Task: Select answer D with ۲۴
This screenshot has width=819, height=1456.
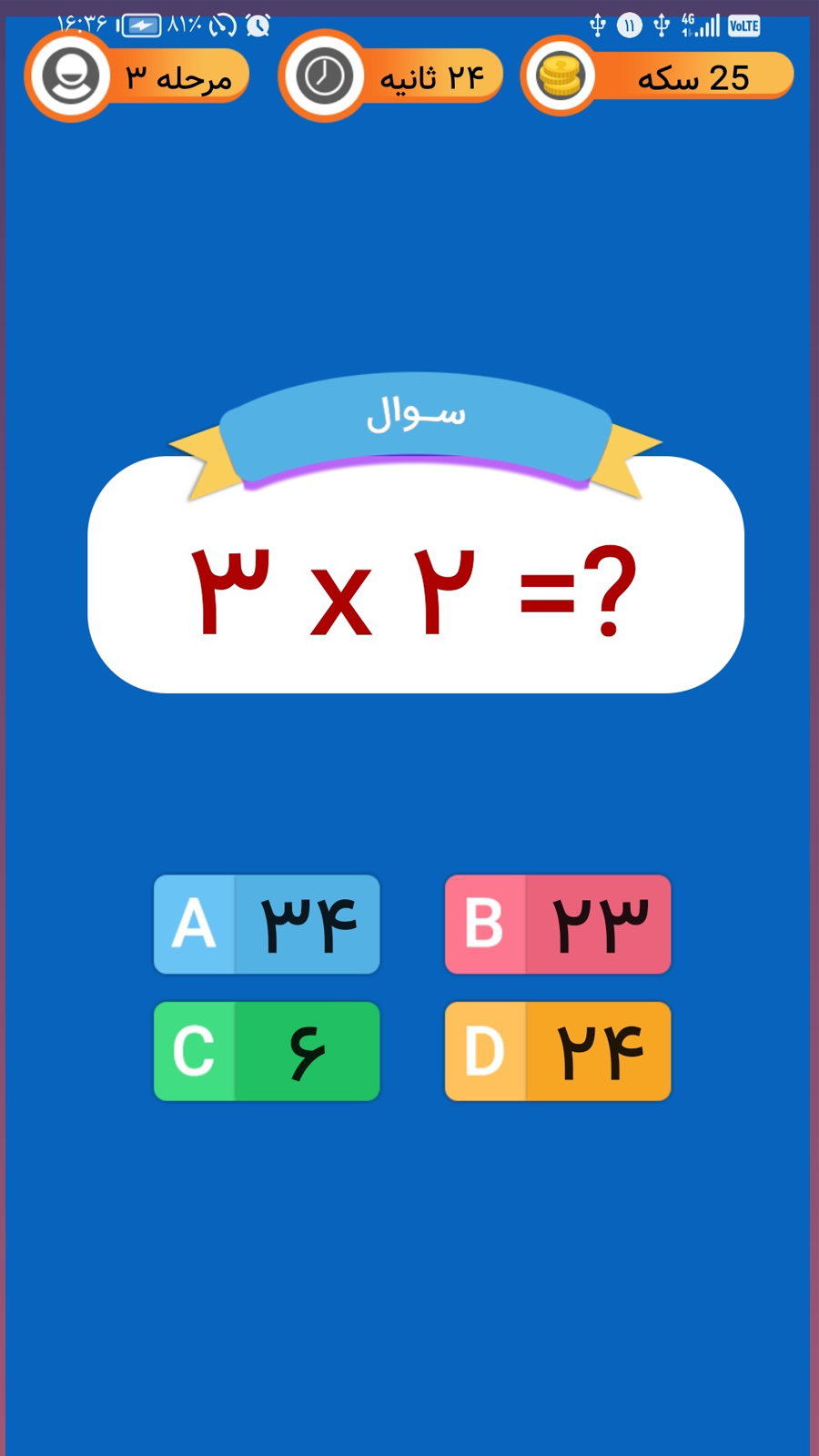Action: 558,1052
